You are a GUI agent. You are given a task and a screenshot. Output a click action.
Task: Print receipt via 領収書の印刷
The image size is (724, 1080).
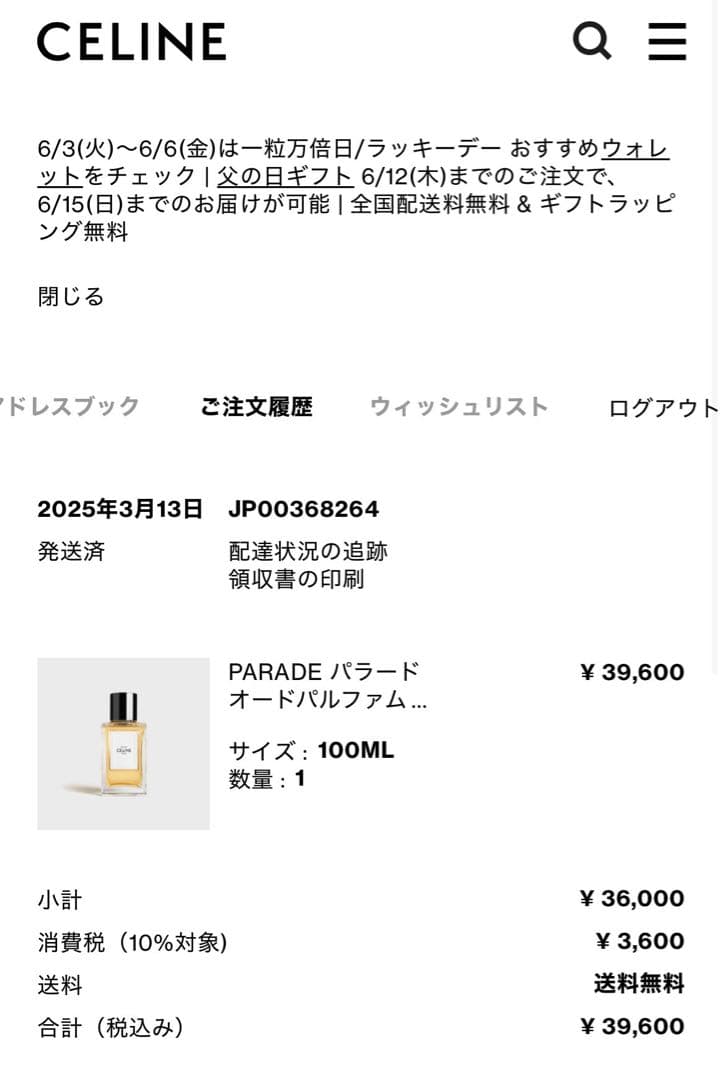[297, 578]
